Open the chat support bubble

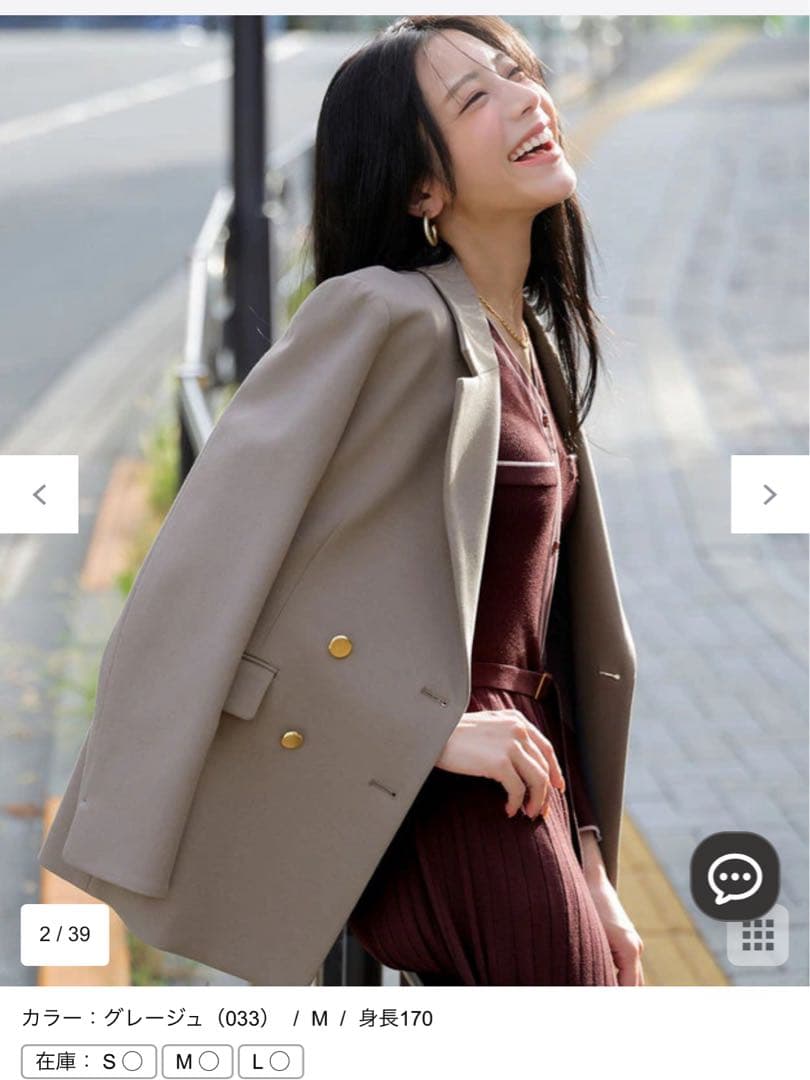pos(734,877)
